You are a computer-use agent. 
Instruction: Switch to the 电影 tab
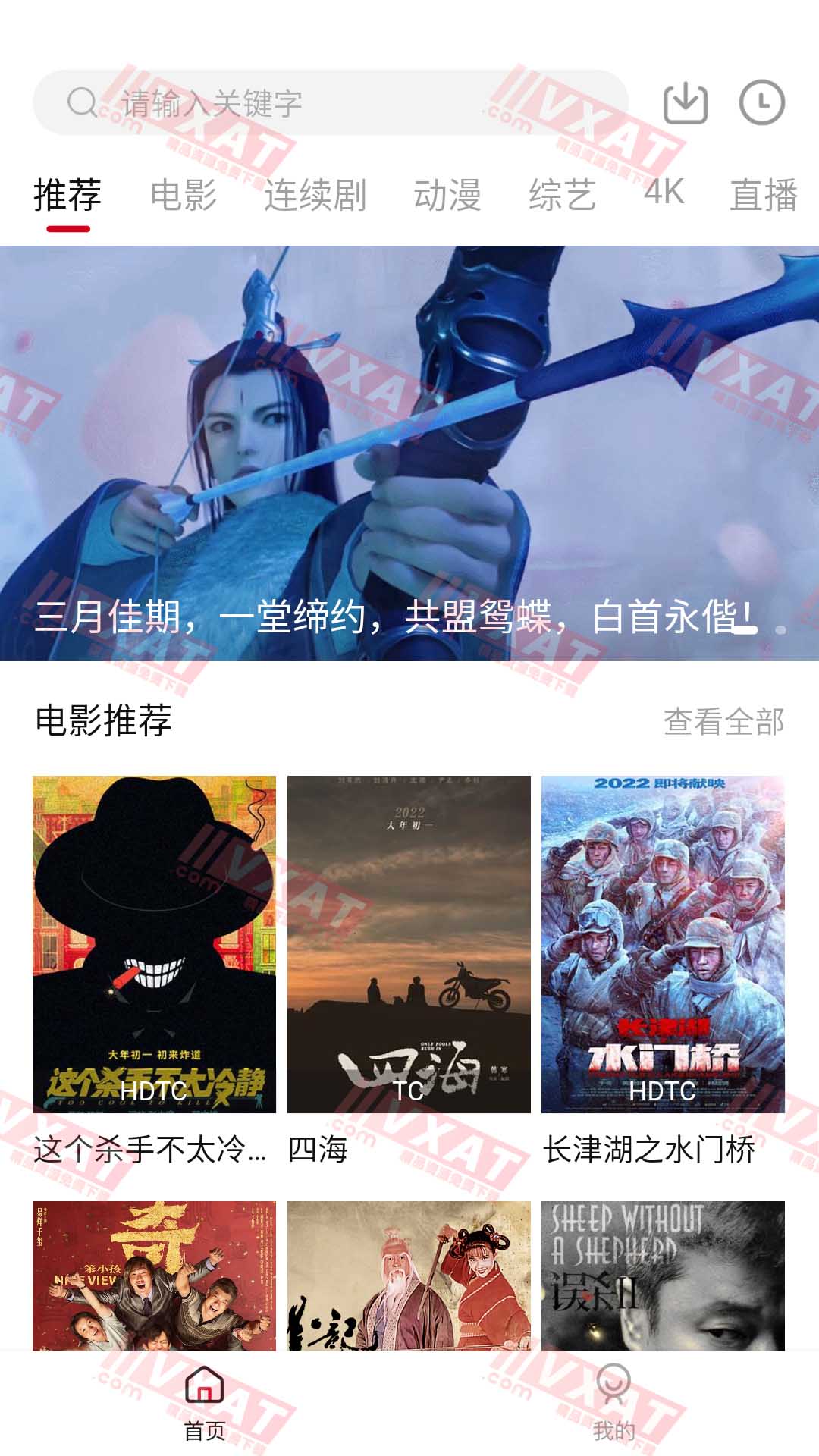(x=185, y=196)
